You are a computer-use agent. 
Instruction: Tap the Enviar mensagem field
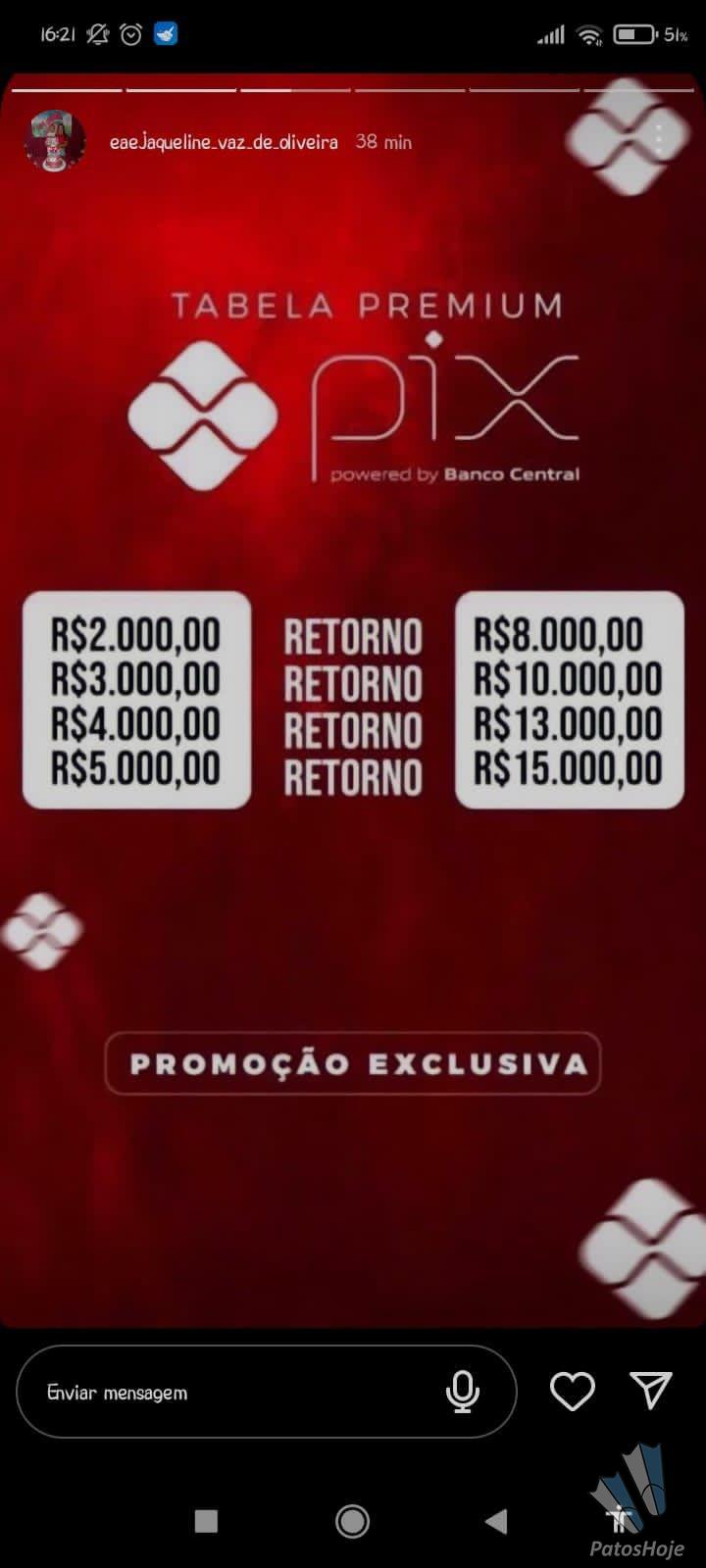267,1392
